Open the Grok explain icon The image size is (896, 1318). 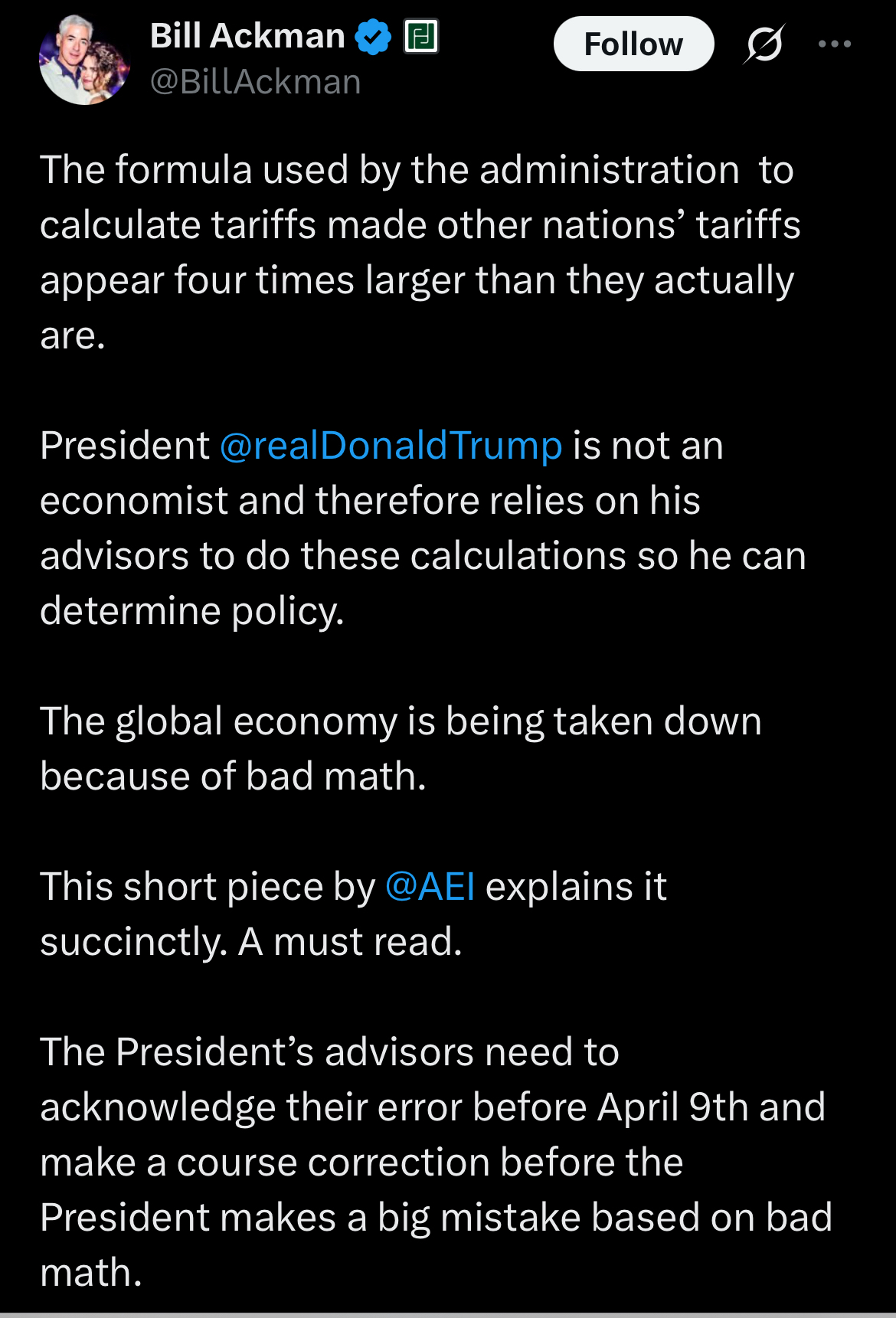click(764, 44)
